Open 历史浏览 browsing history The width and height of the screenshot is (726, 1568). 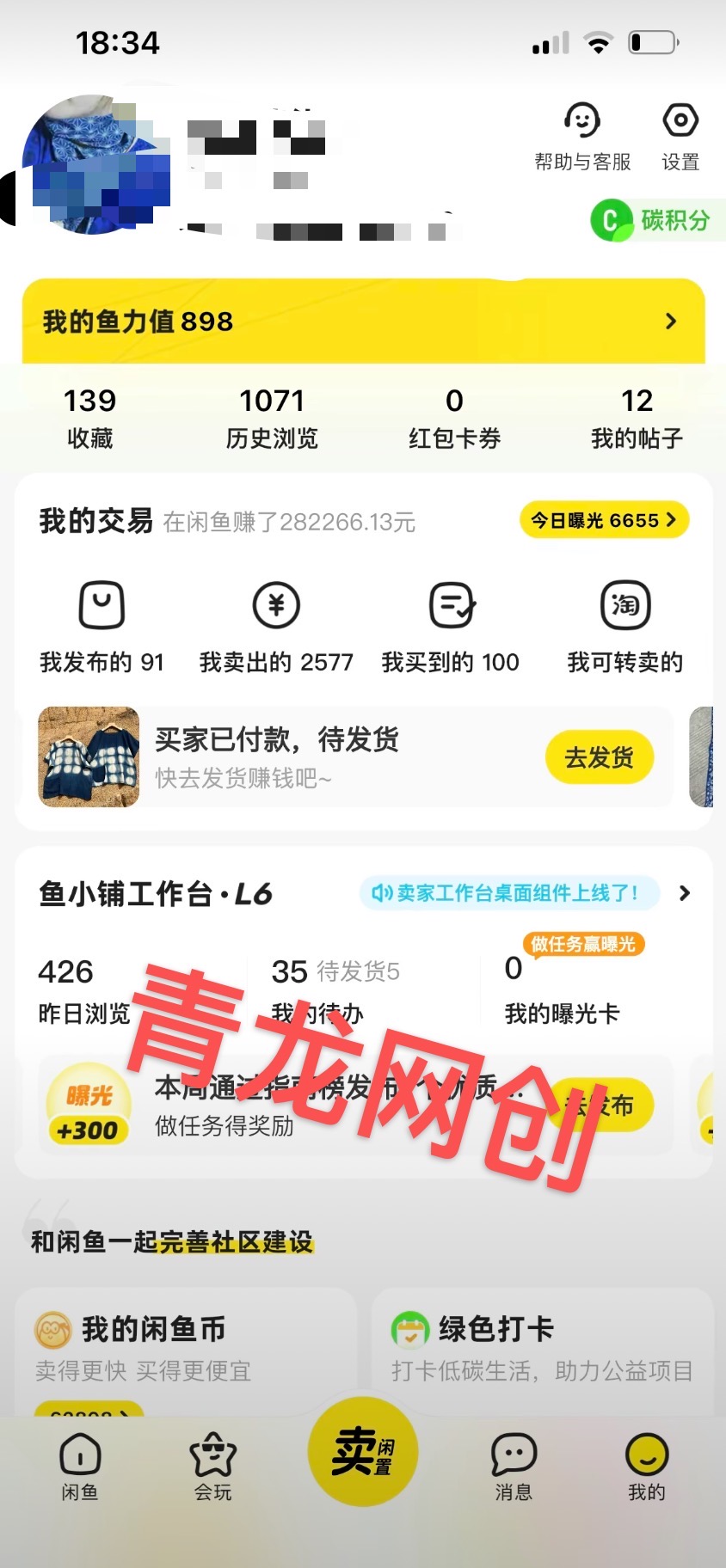(x=272, y=418)
